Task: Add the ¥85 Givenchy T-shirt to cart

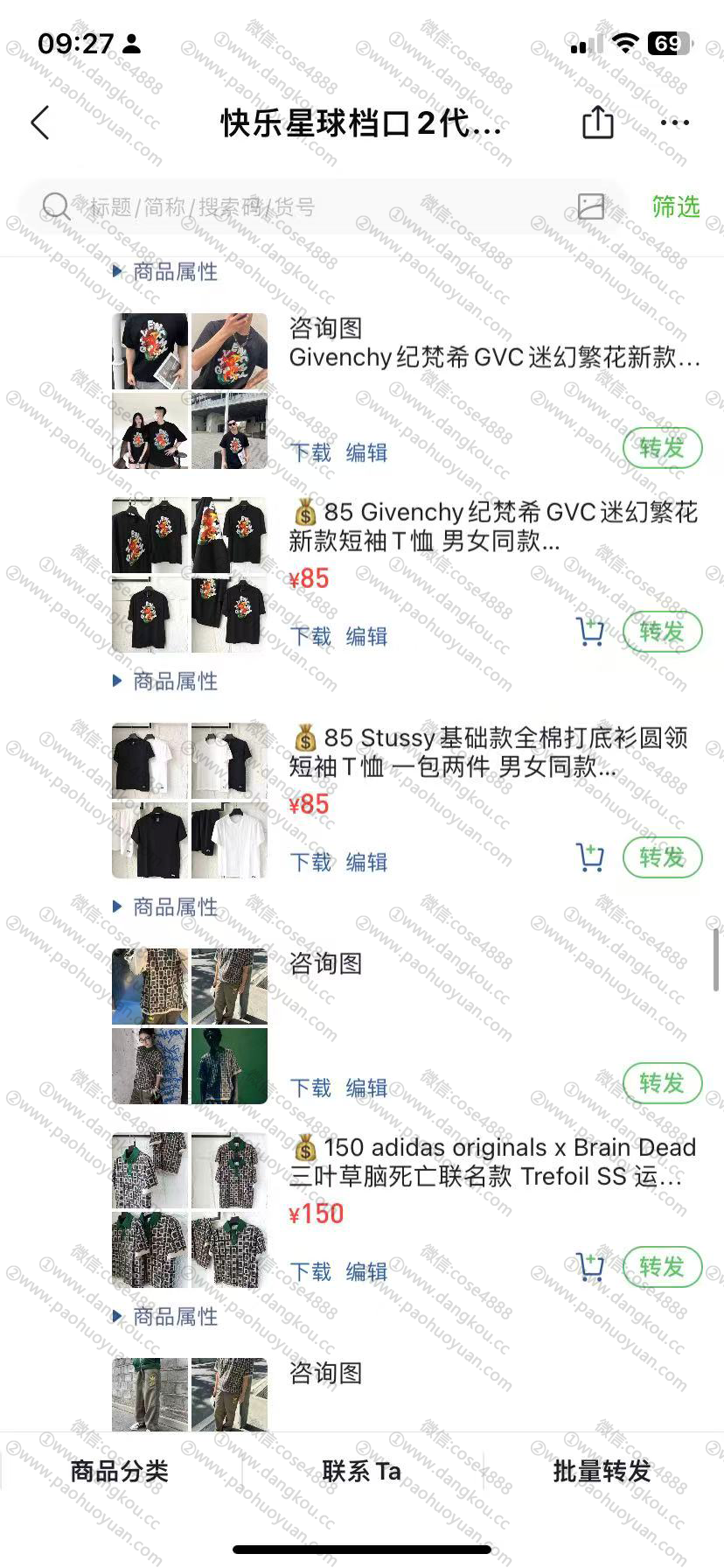Action: point(591,632)
